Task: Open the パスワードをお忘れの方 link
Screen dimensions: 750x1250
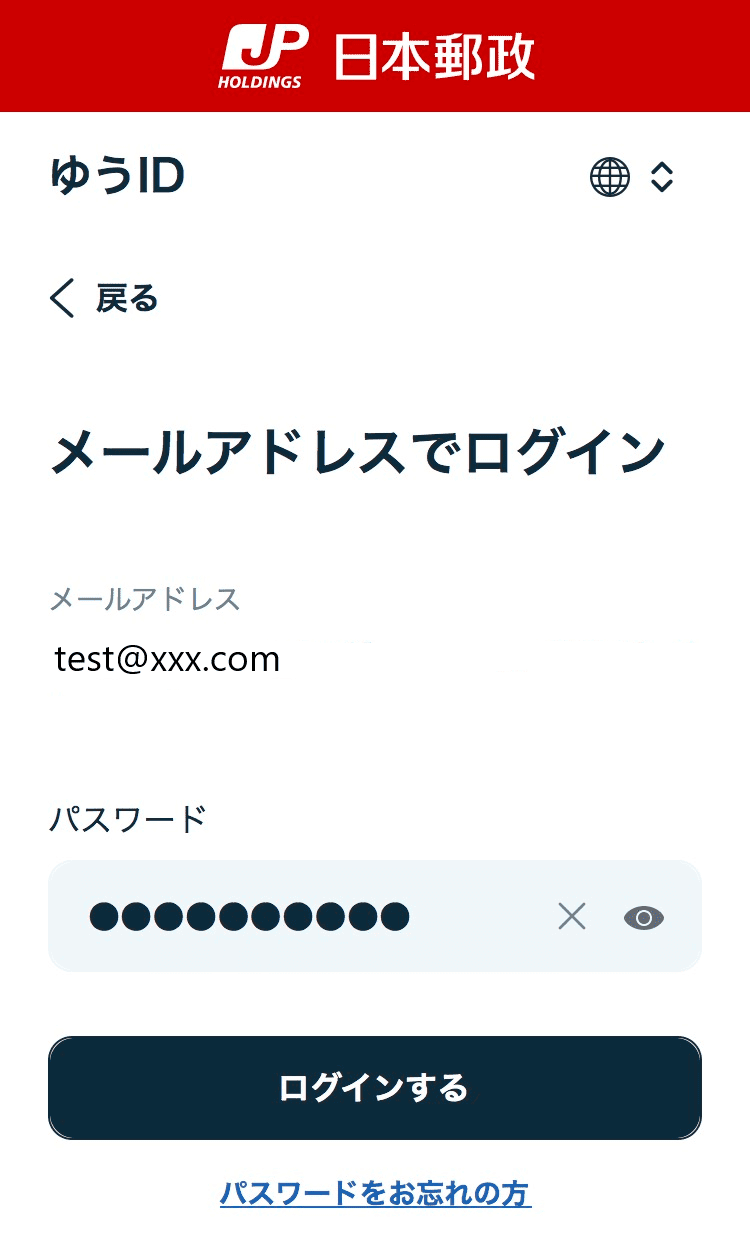Action: 375,1193
